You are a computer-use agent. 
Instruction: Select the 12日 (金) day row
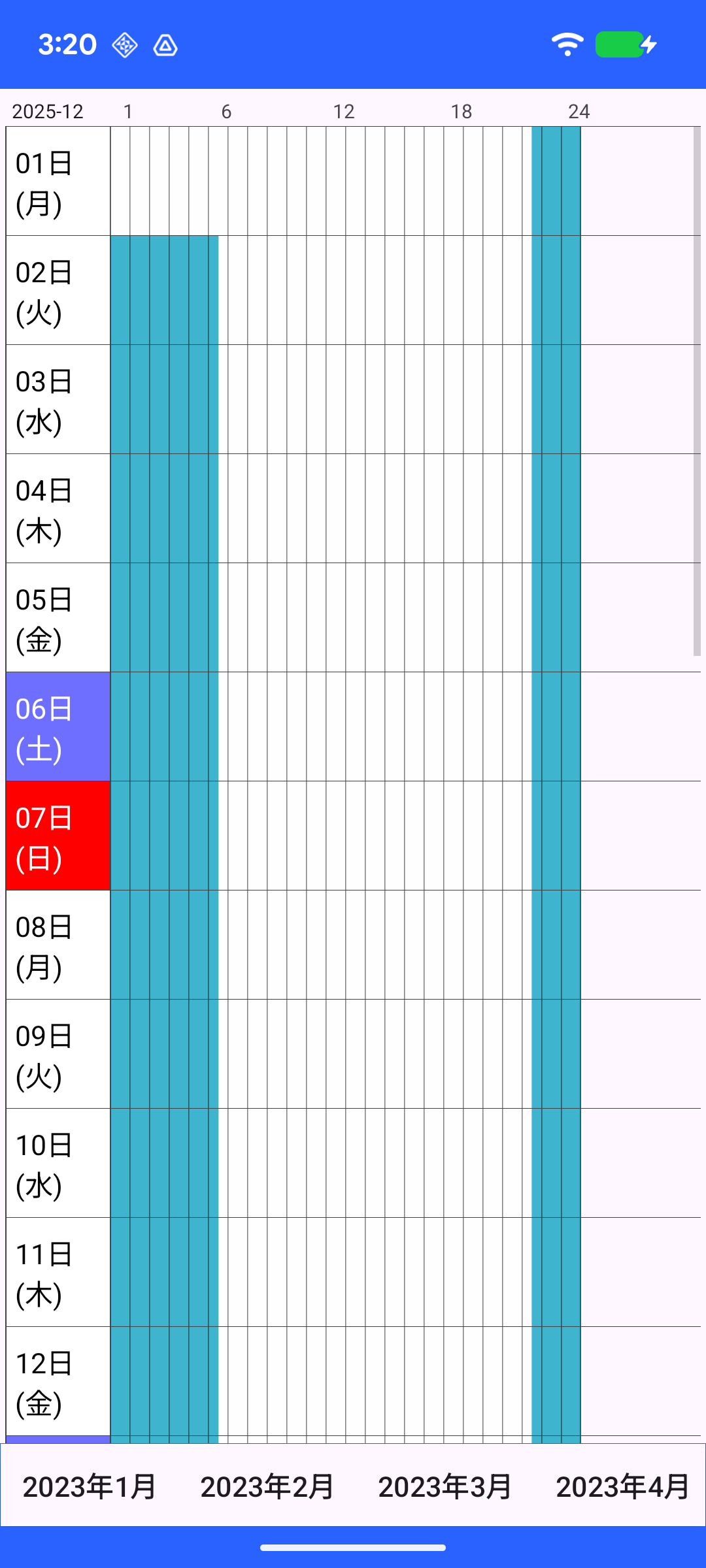[x=58, y=1382]
